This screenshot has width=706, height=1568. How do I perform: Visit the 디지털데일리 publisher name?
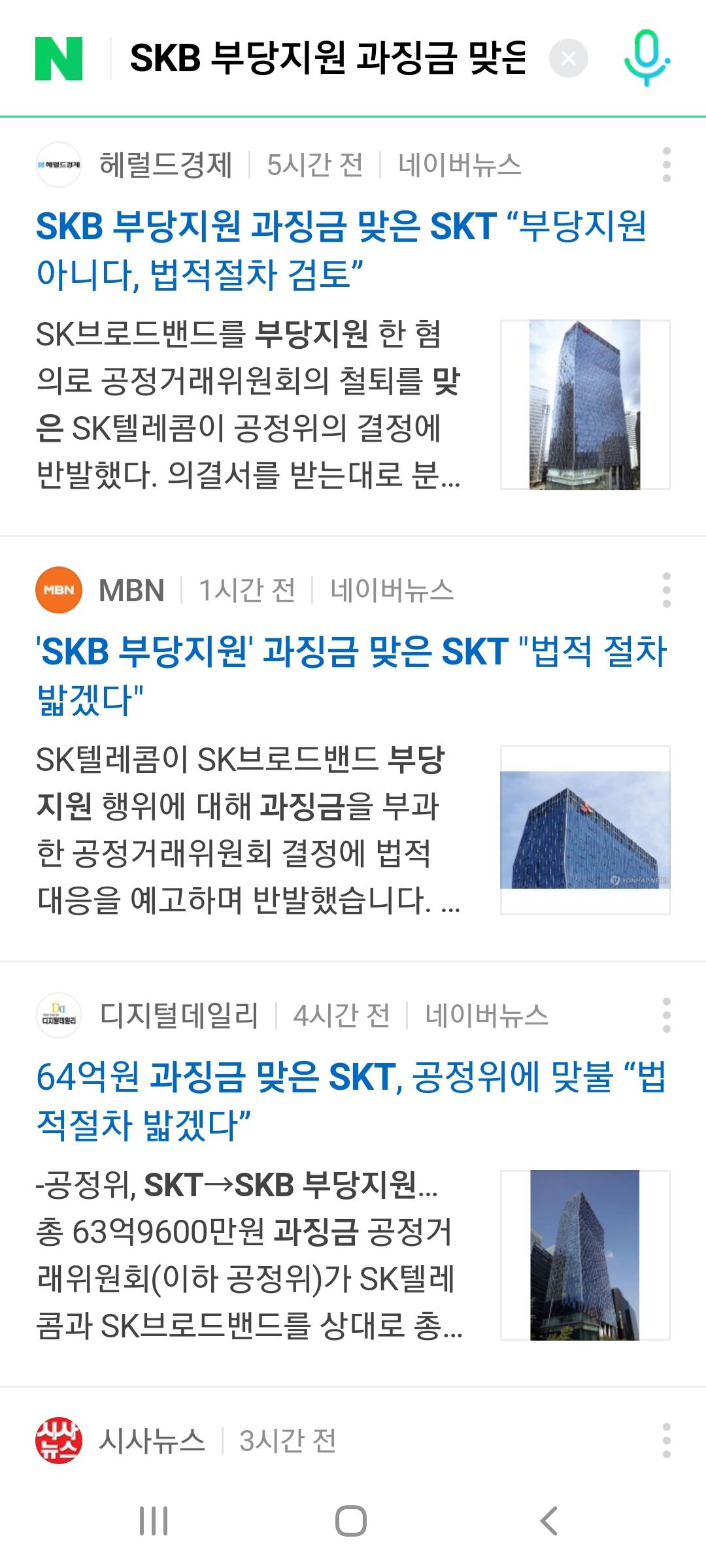coord(178,1016)
